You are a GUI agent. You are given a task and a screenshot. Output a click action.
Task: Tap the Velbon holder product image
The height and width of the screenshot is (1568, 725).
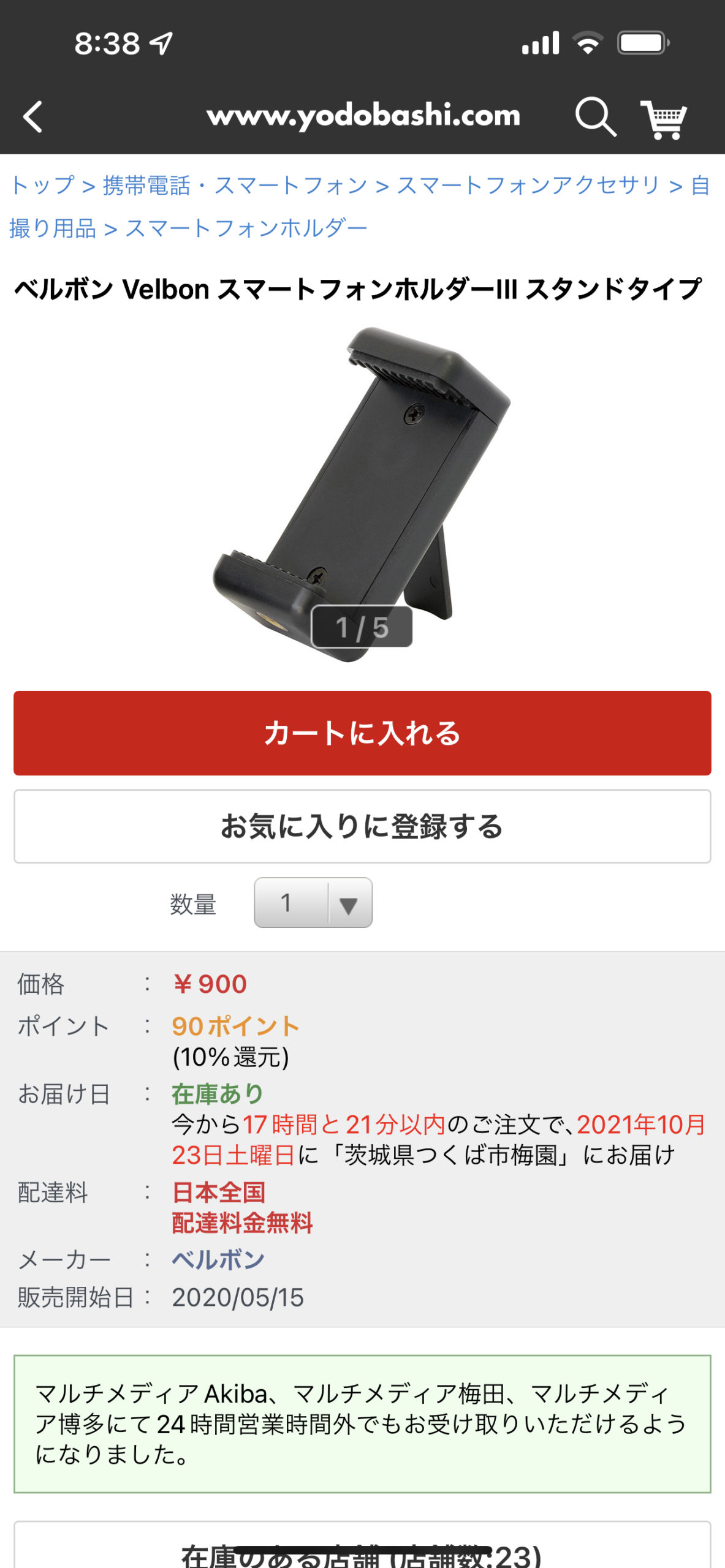coord(362,494)
